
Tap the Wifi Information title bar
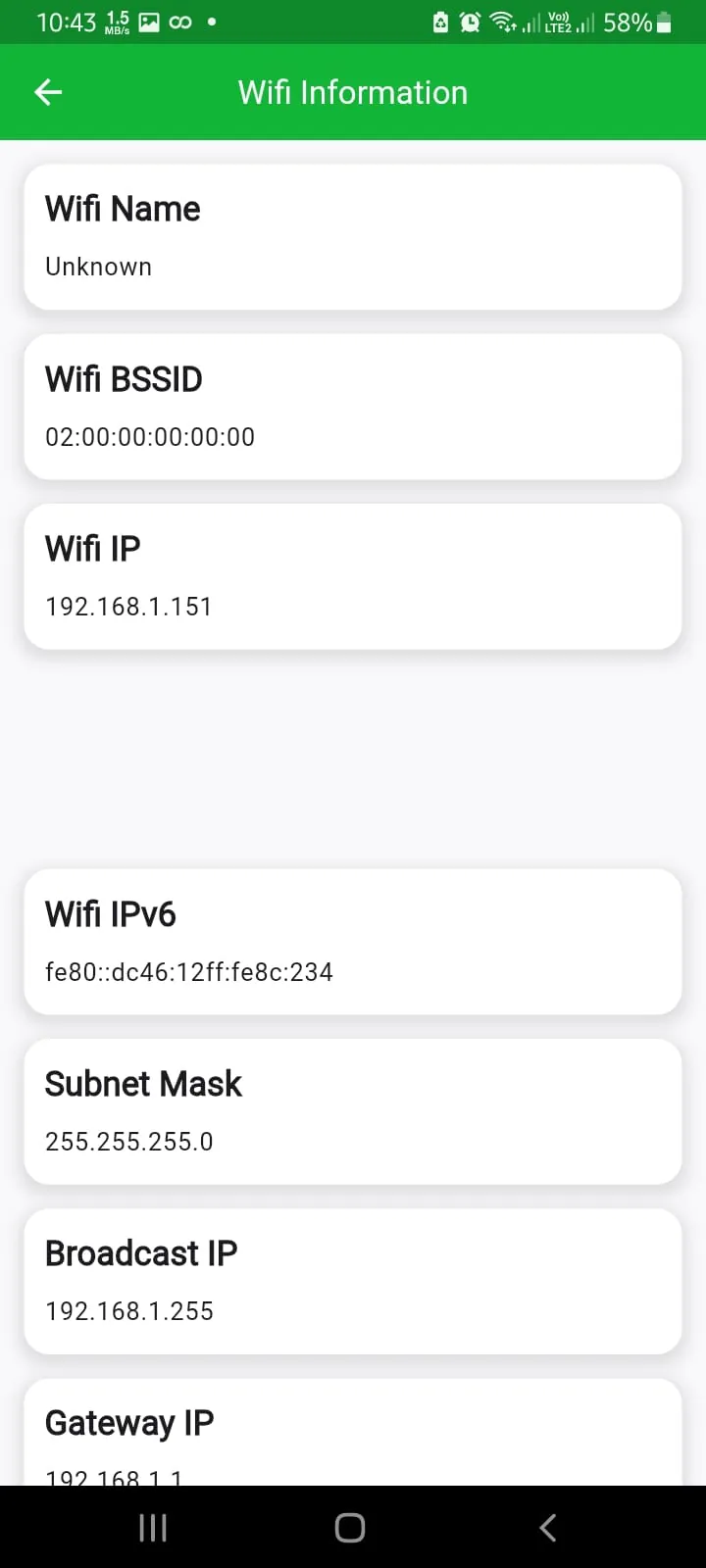pyautogui.click(x=353, y=91)
